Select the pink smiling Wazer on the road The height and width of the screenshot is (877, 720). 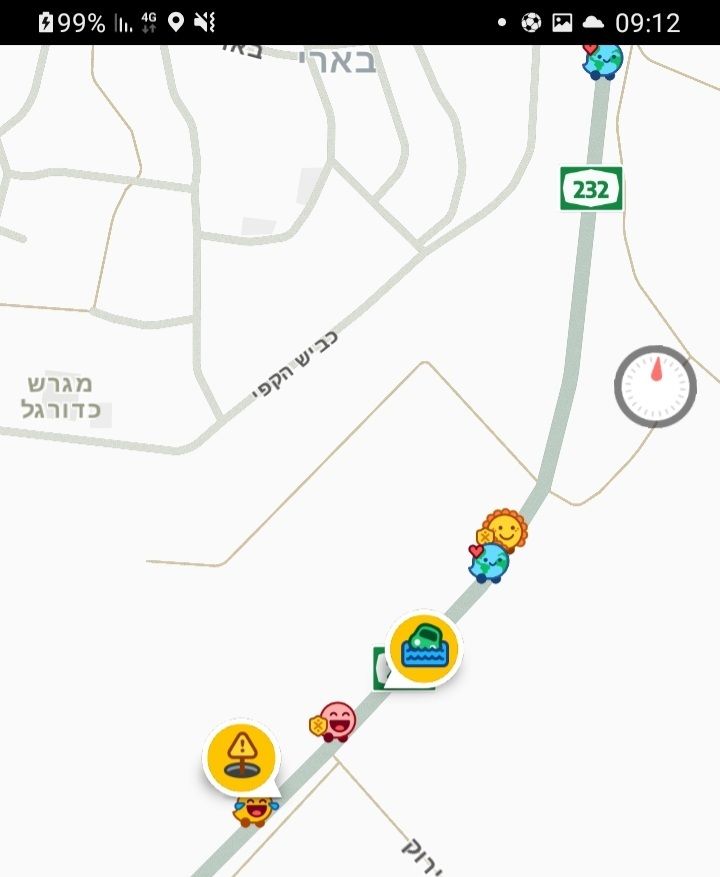coord(336,721)
